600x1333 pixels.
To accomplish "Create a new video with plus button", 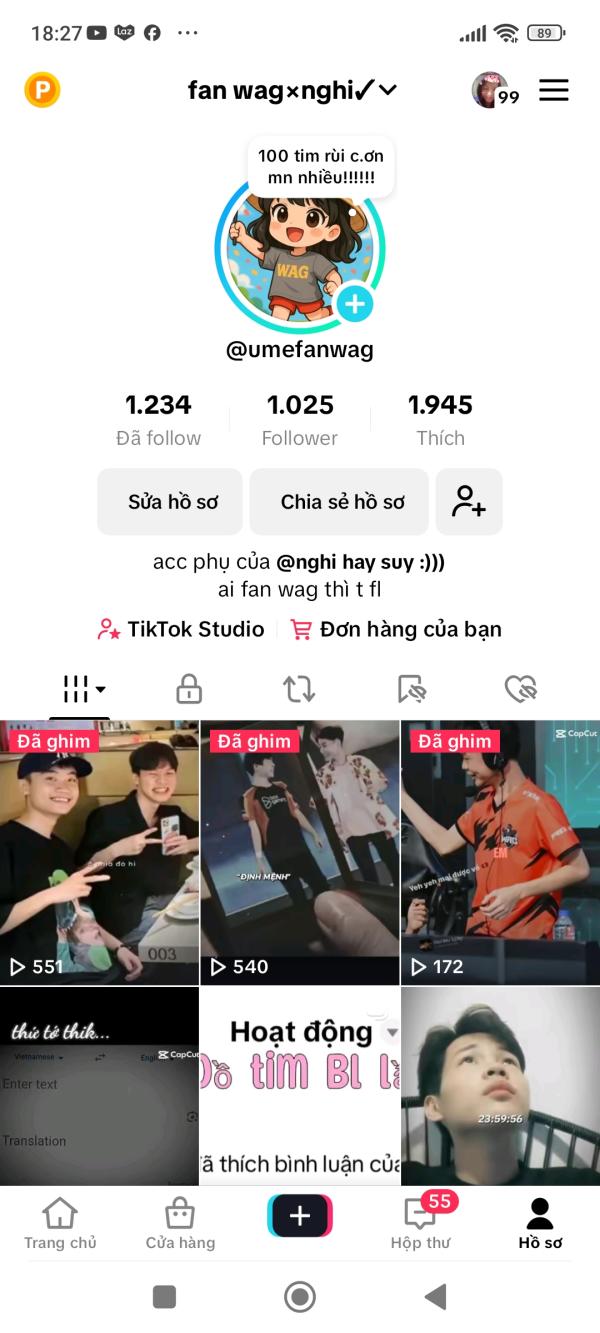I will point(300,1216).
